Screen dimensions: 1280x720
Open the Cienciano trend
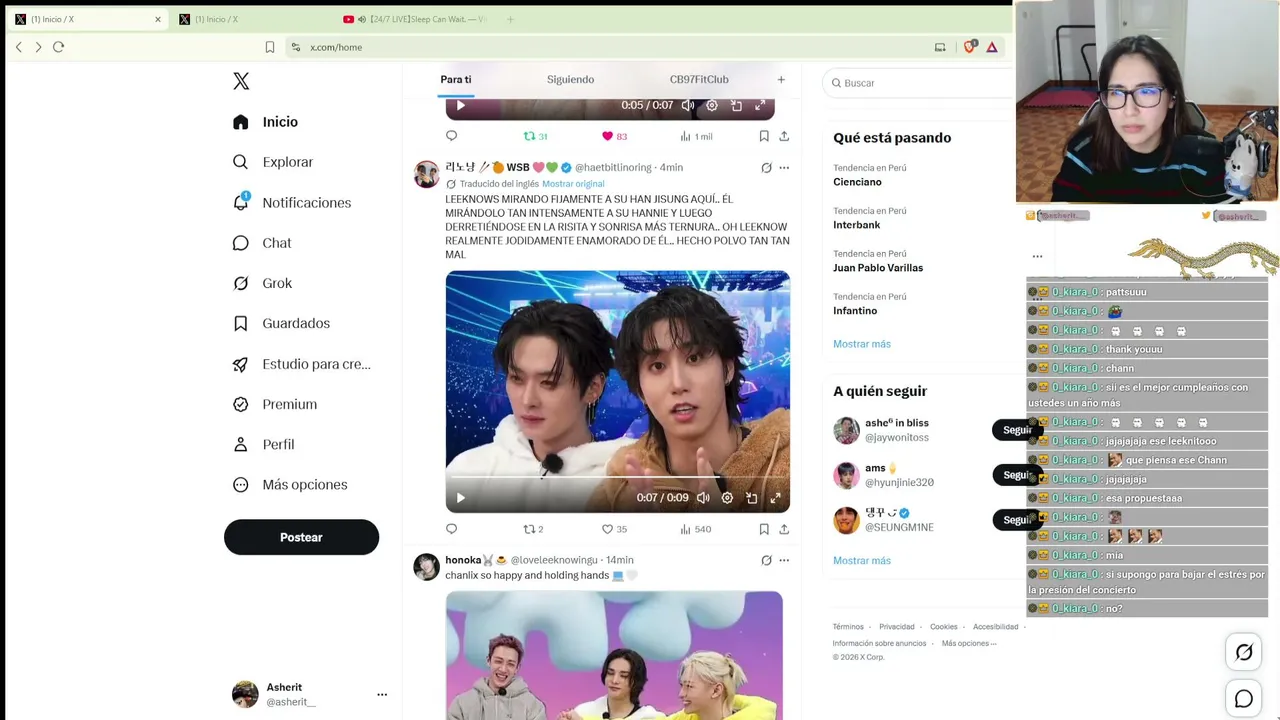pos(857,182)
